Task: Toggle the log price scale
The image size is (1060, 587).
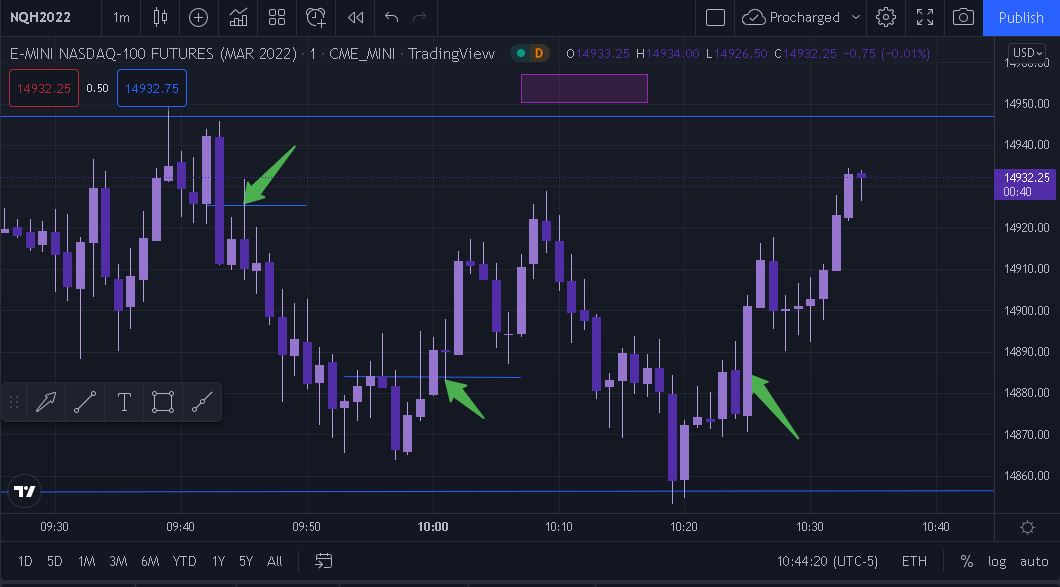Action: coord(997,561)
